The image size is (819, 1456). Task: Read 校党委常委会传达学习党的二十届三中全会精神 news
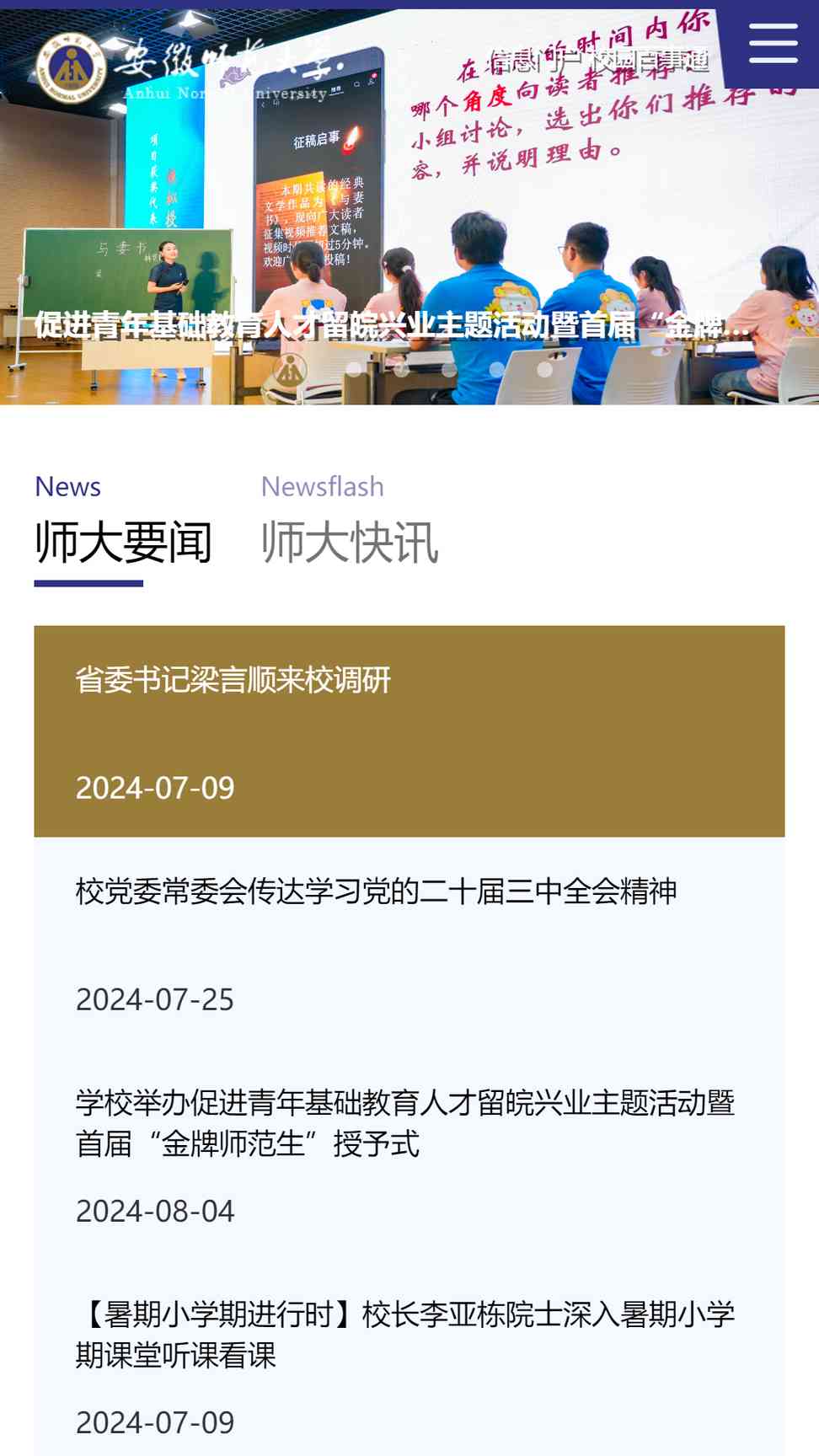409,943
